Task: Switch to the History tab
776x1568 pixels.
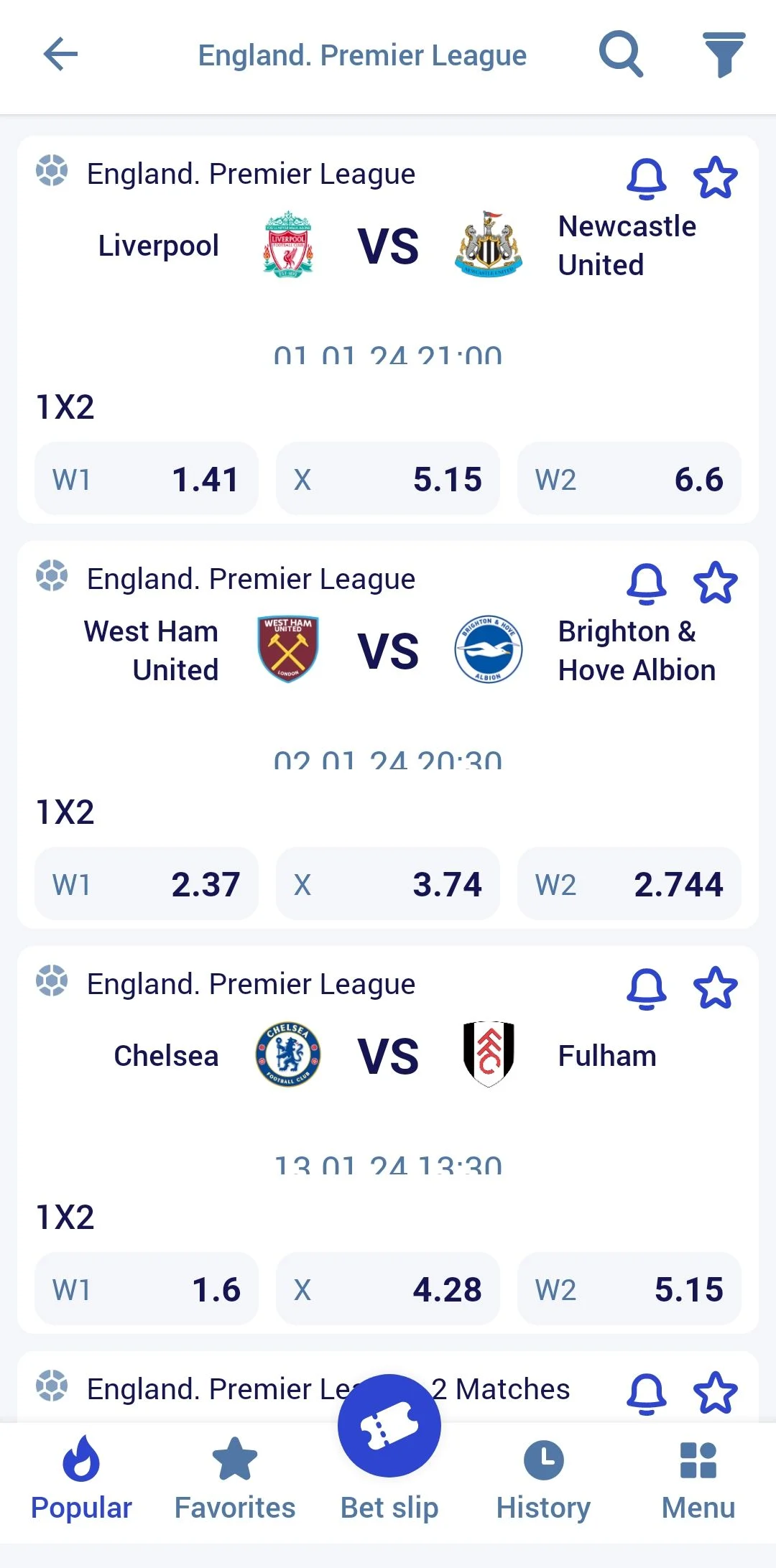Action: point(544,1480)
